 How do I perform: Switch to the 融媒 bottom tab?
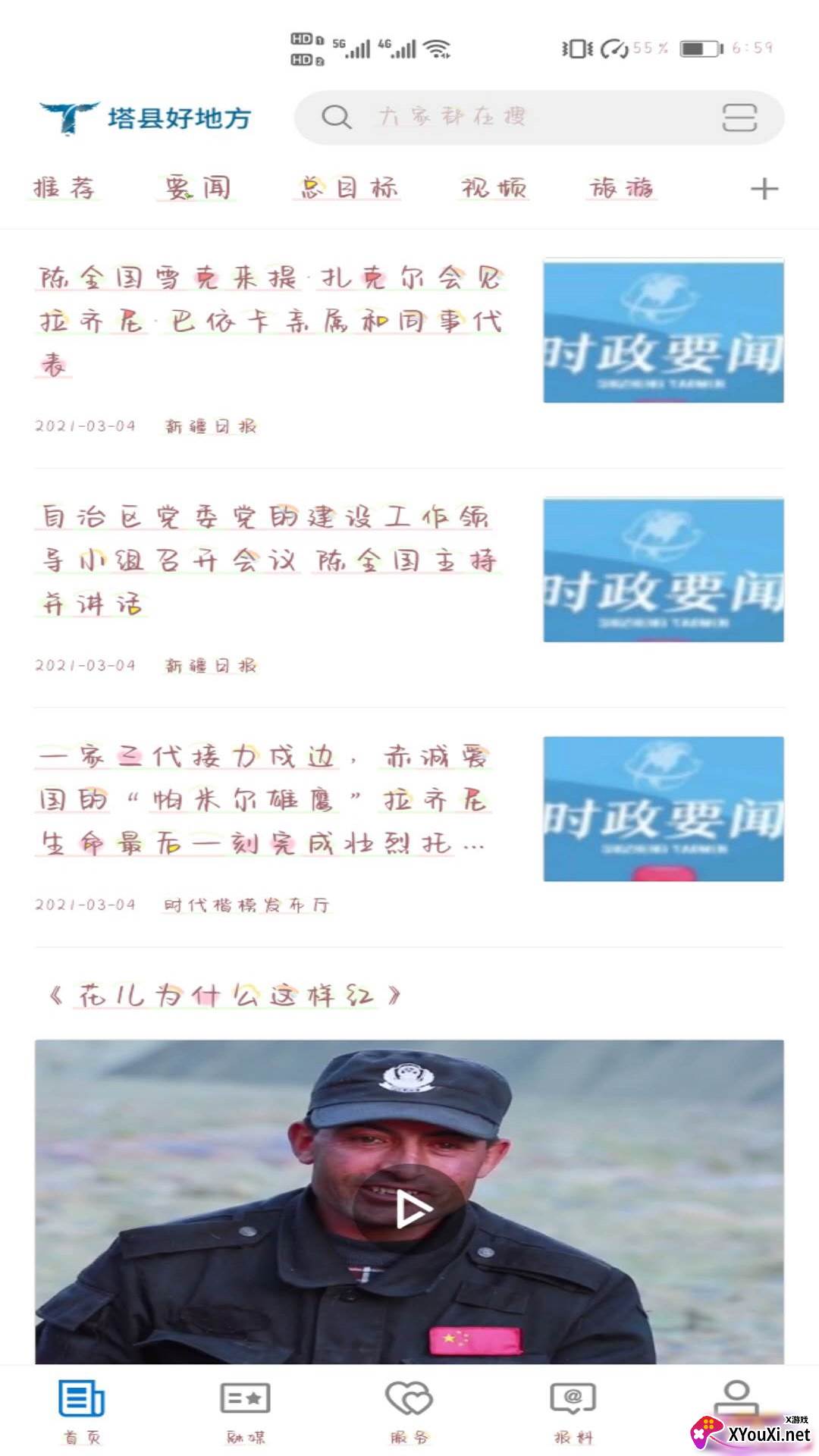click(x=246, y=1410)
